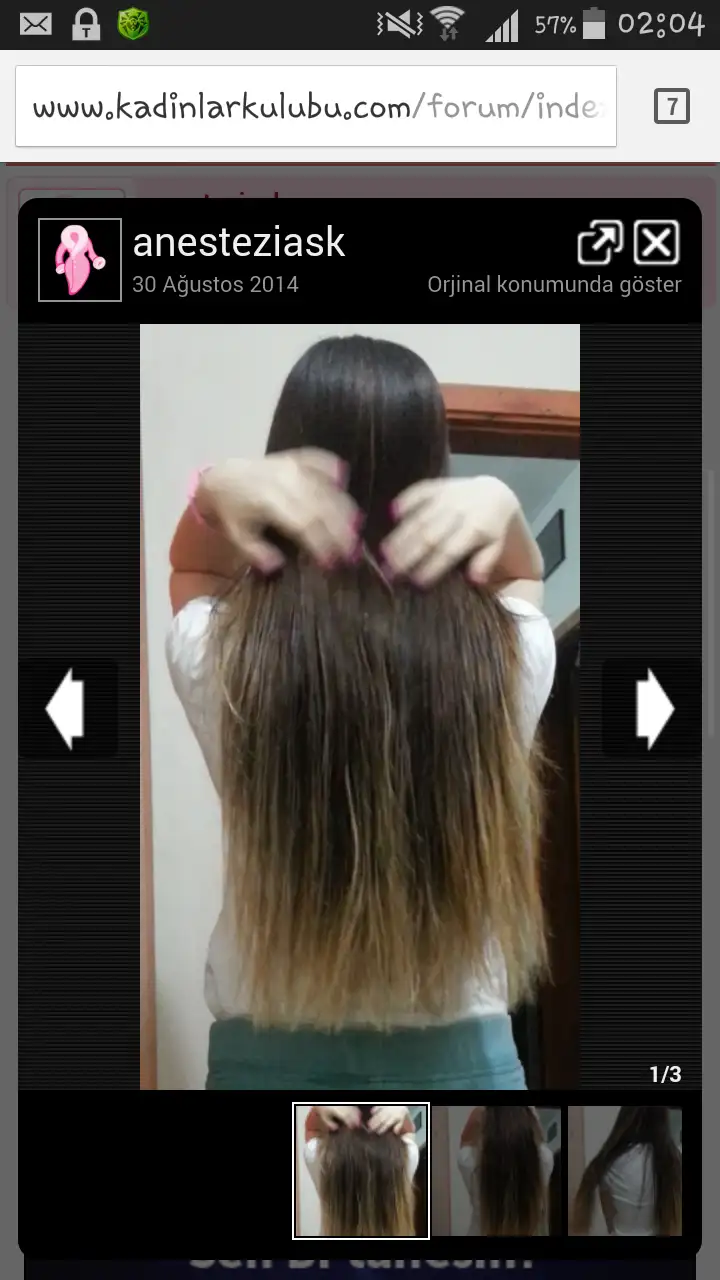Select the third thumbnail in the strip
Image resolution: width=720 pixels, height=1280 pixels.
pyautogui.click(x=625, y=1171)
